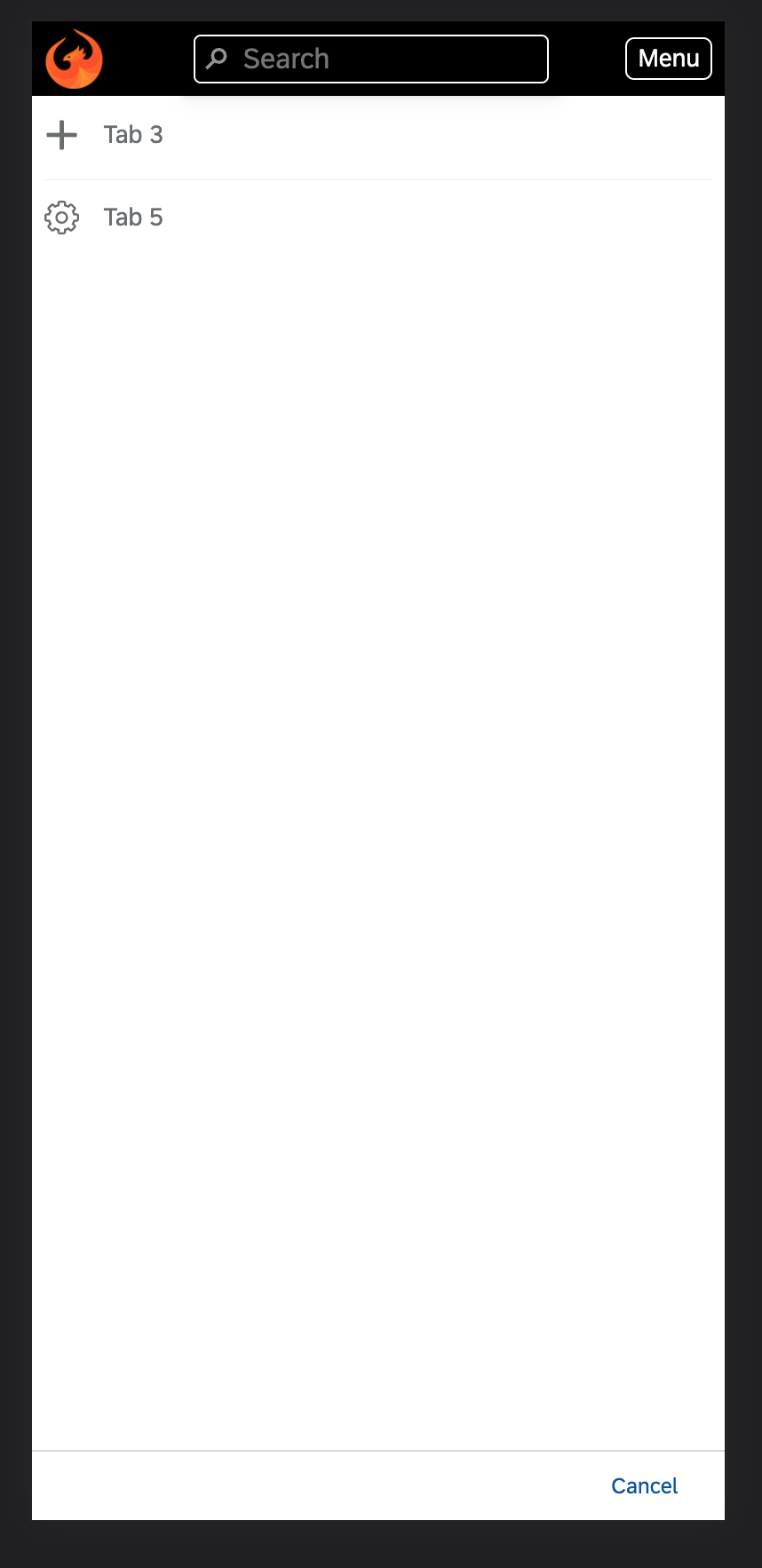Switch to the Tab 5 entry

click(x=132, y=217)
